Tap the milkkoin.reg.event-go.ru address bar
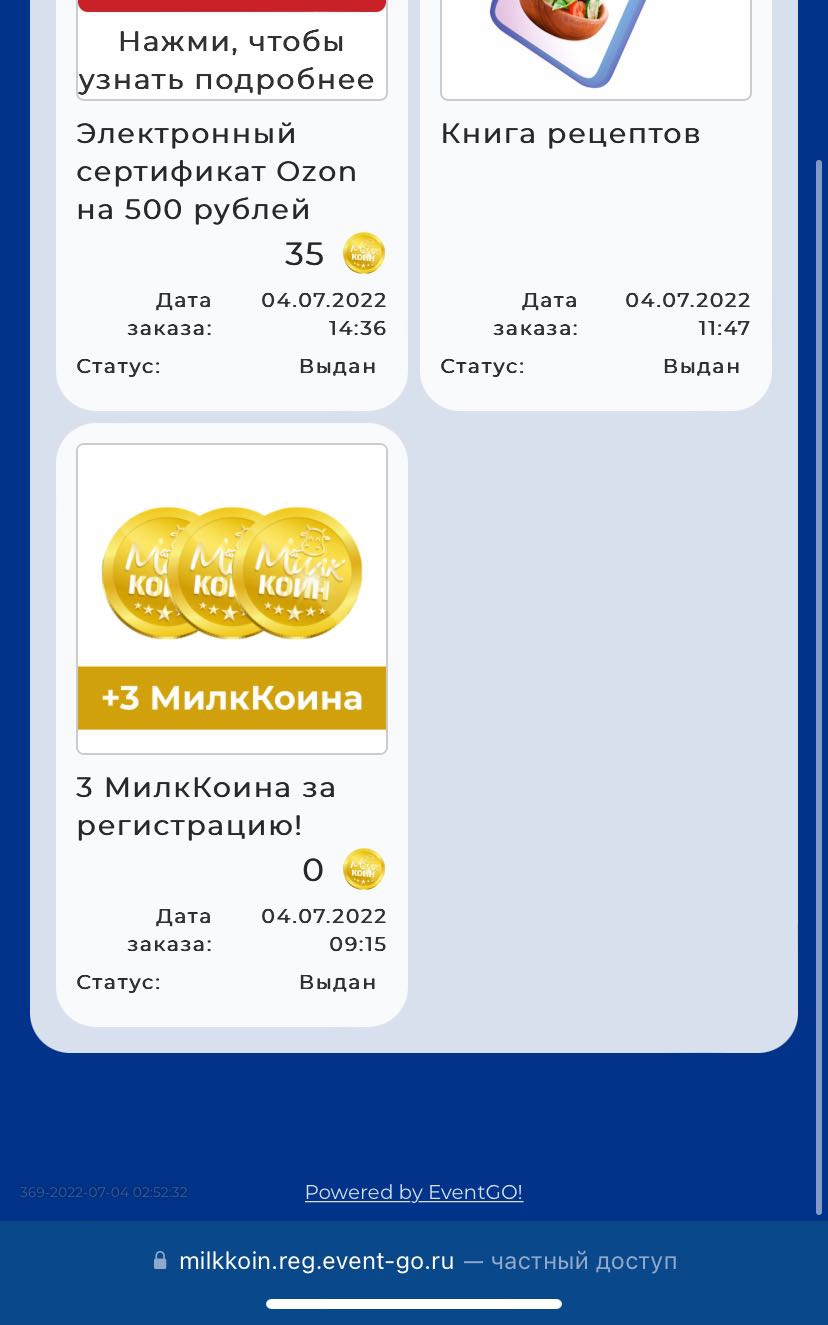 (414, 1261)
